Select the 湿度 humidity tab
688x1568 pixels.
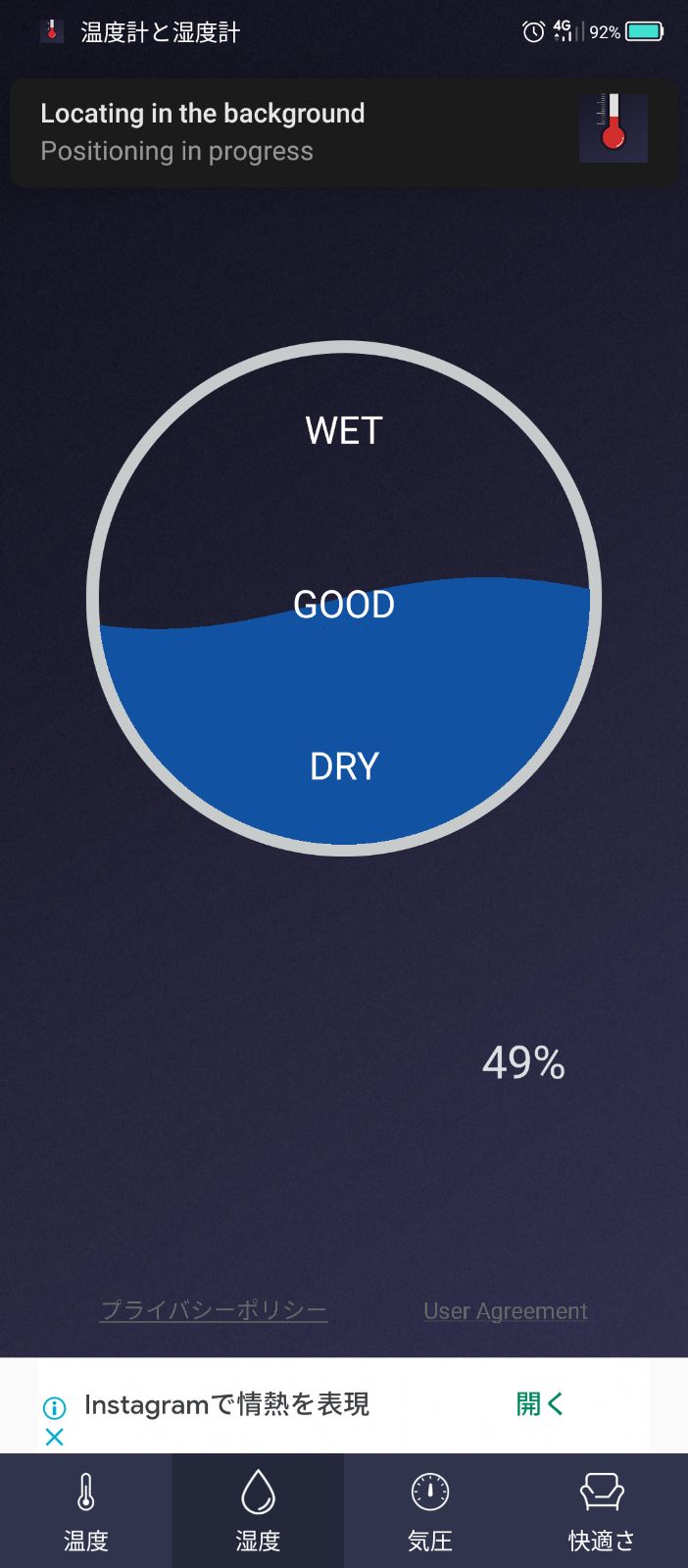coord(258,1511)
